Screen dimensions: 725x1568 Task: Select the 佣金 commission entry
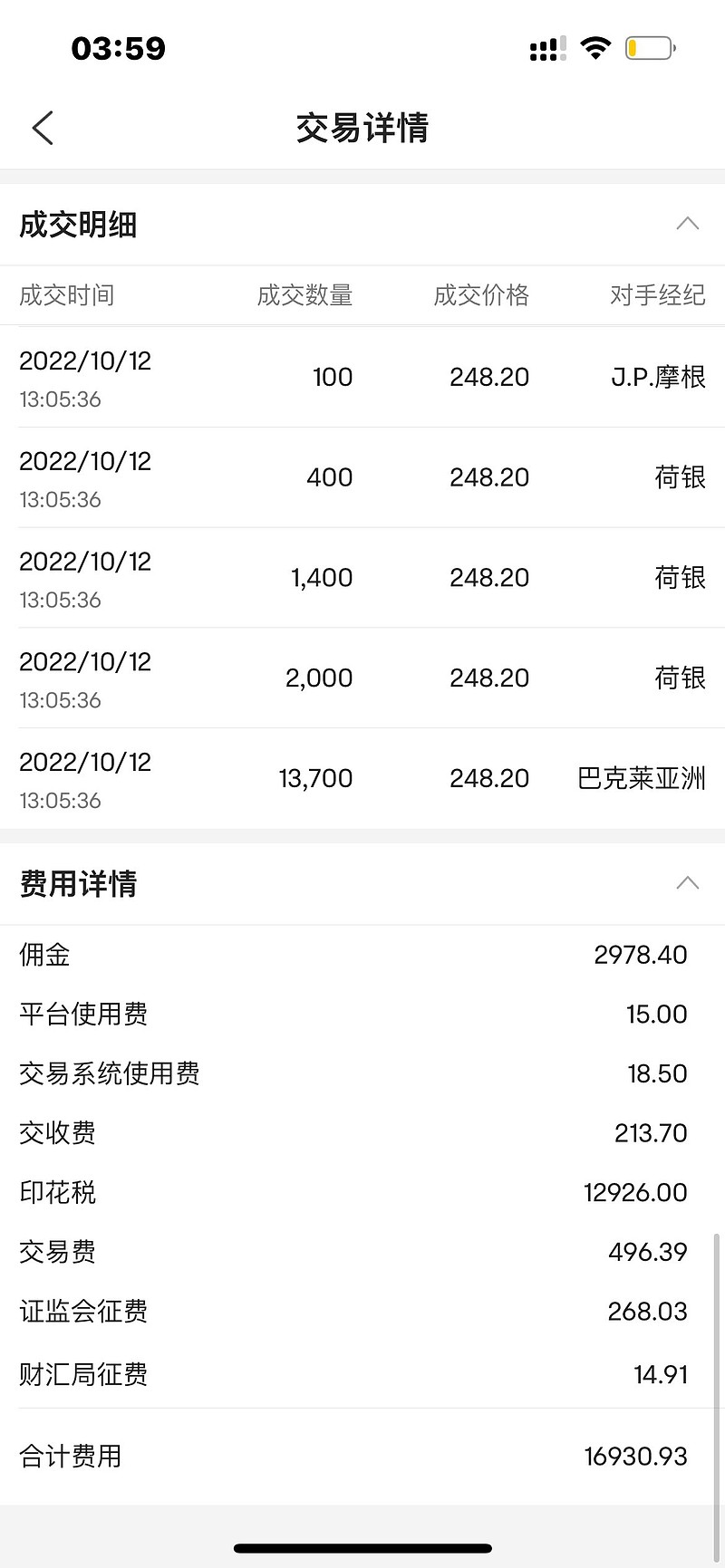click(362, 954)
